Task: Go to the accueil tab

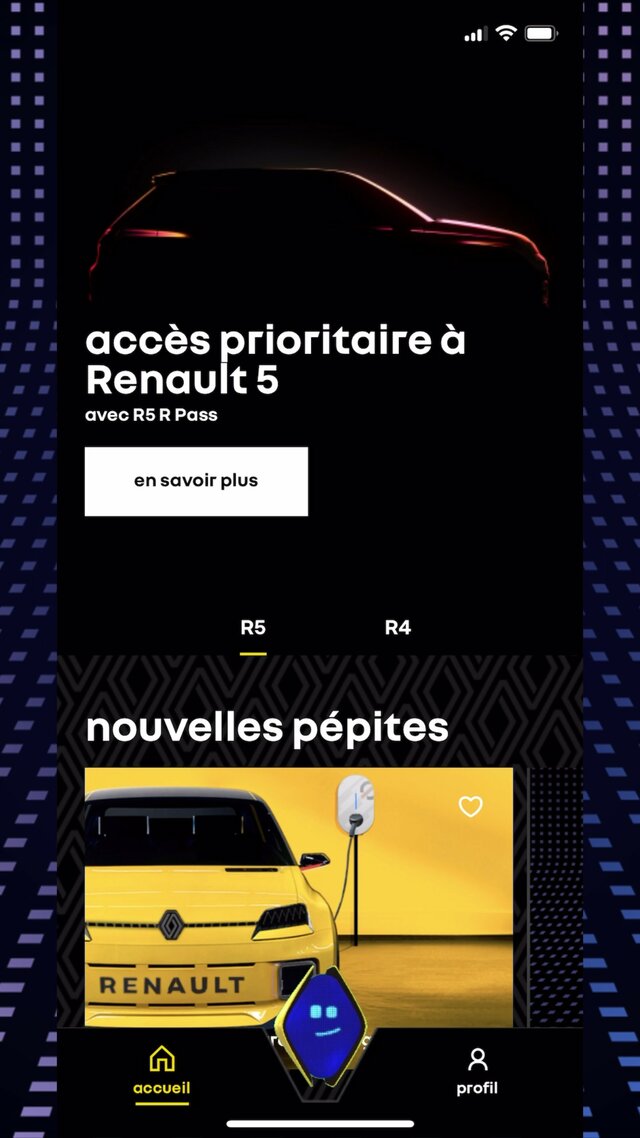Action: (162, 1070)
